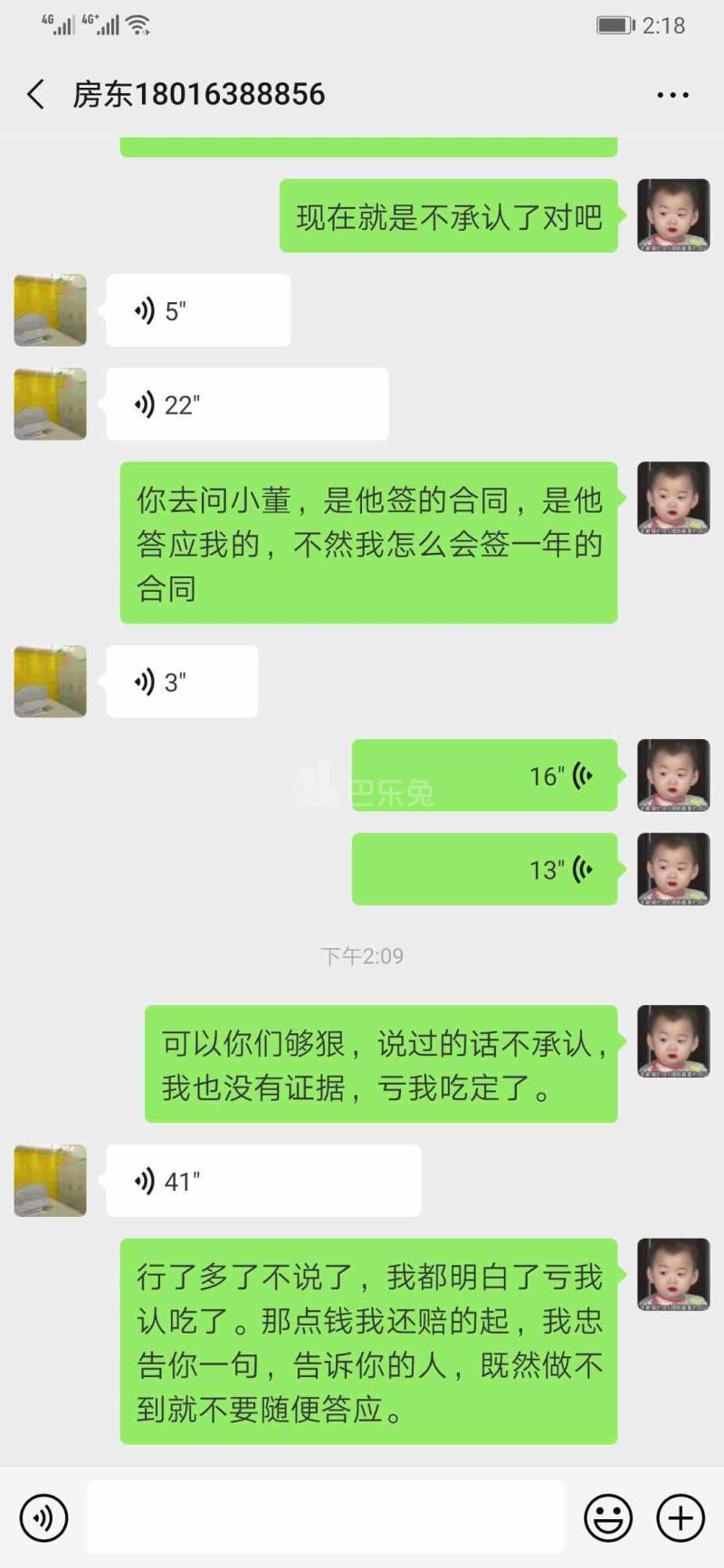Play the 41-second voice message
The image size is (724, 1568).
(x=263, y=1181)
